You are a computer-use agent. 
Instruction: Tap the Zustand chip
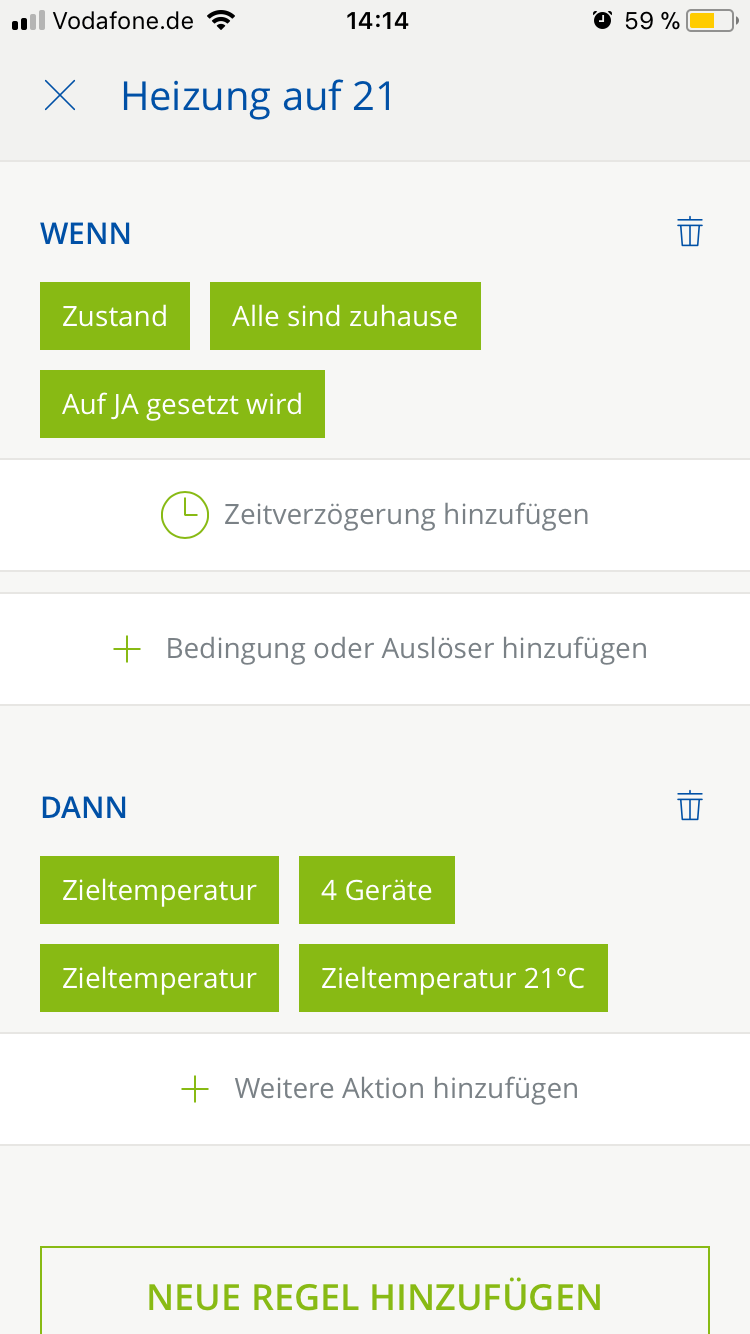click(x=115, y=316)
